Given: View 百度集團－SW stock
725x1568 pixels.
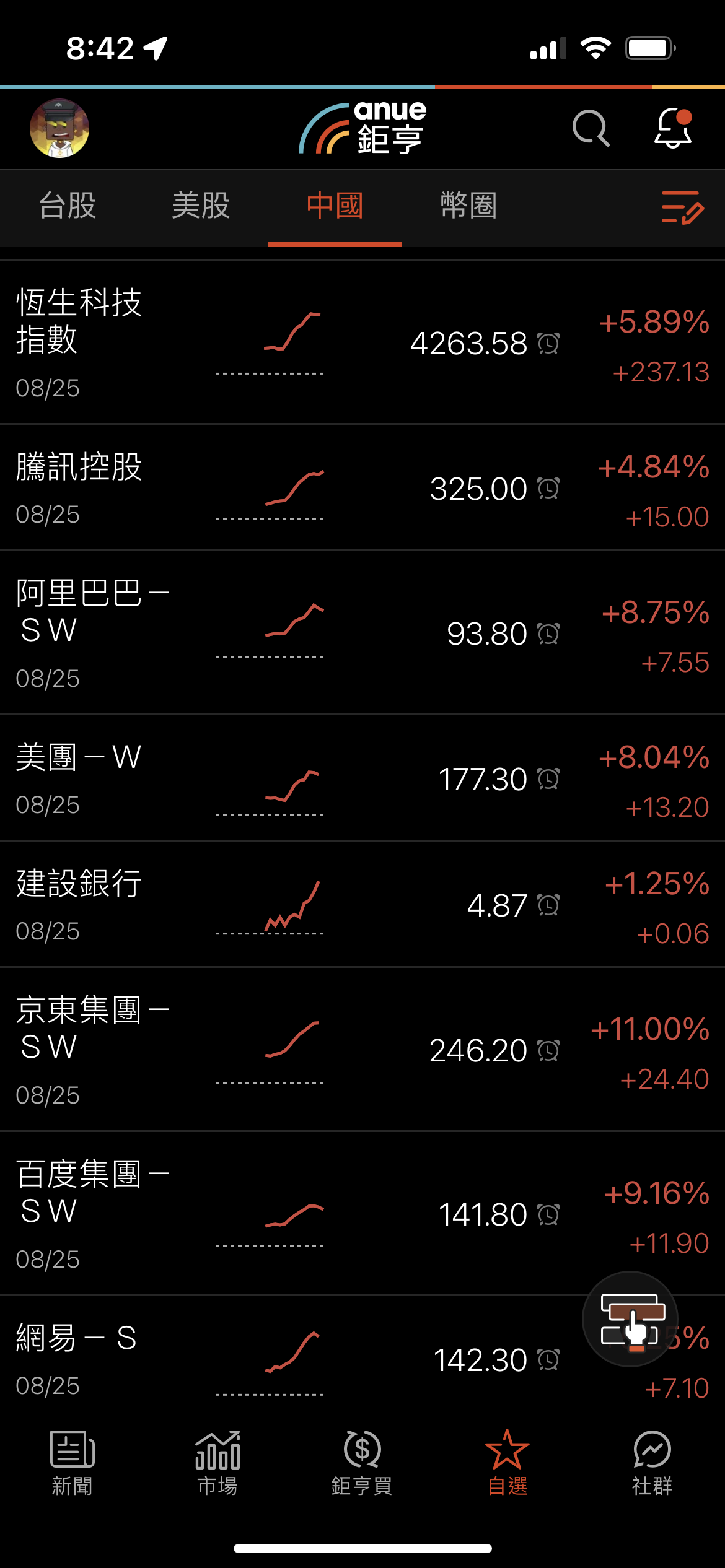Looking at the screenshot, I should coord(93,1193).
